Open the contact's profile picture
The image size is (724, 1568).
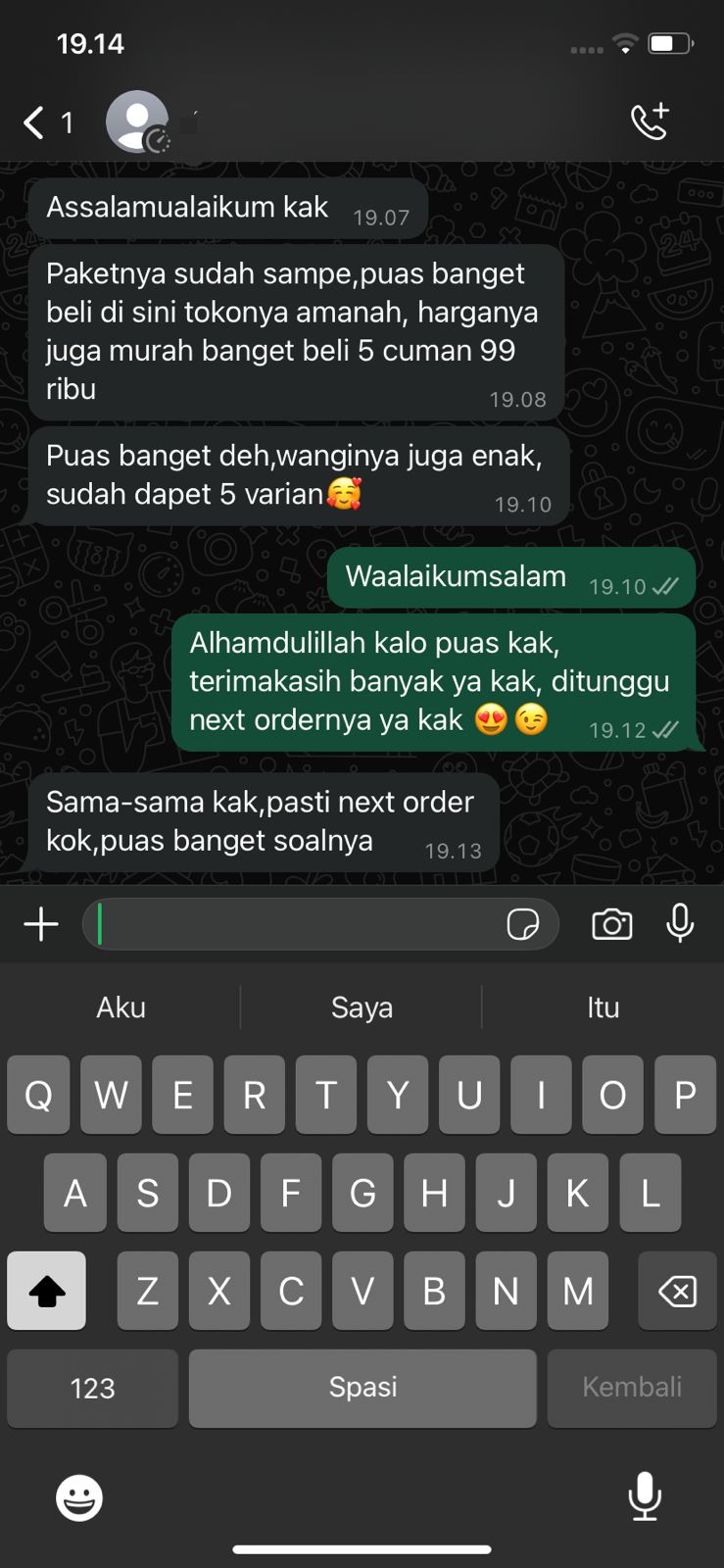(137, 122)
